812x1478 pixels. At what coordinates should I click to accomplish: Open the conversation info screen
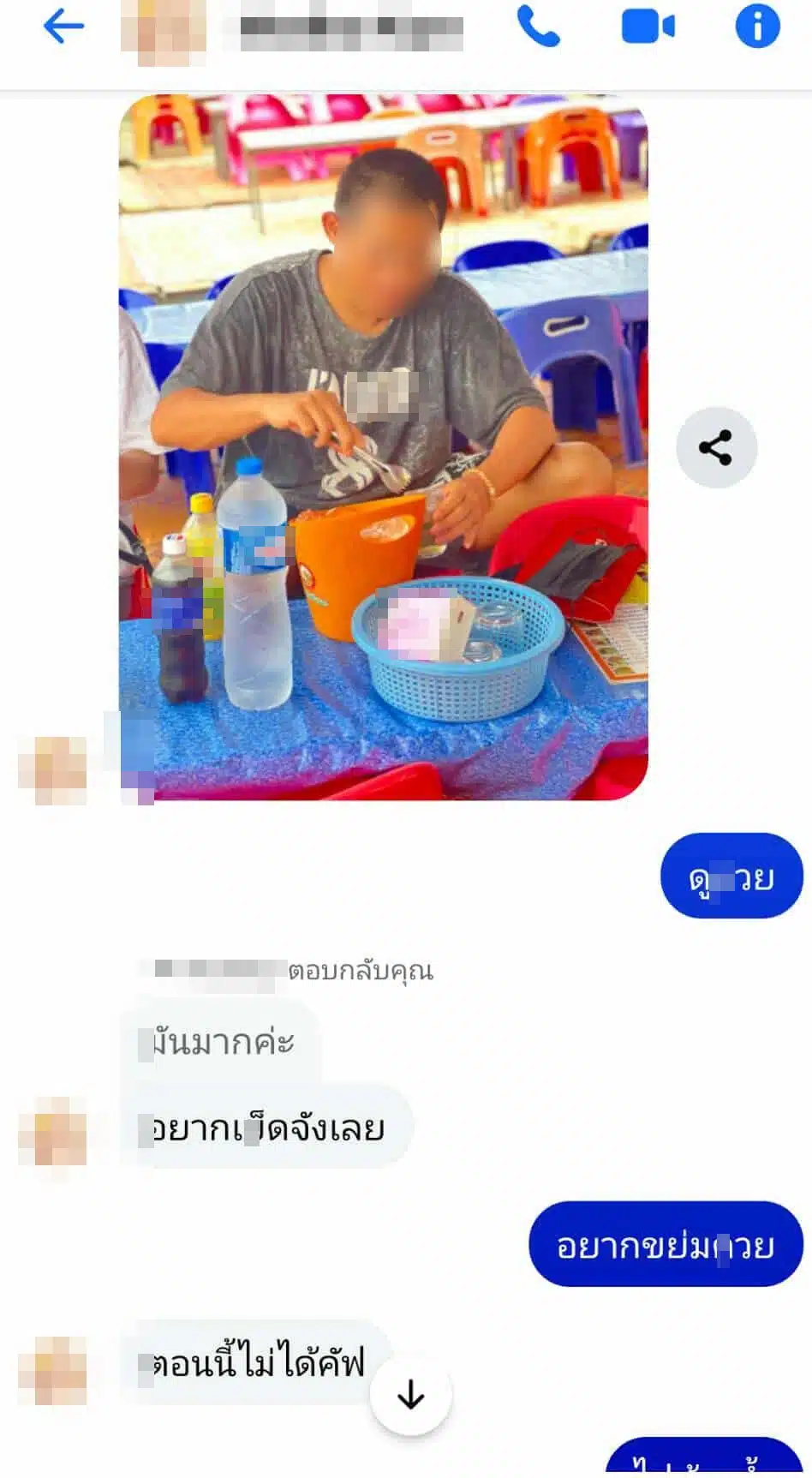pos(755,27)
